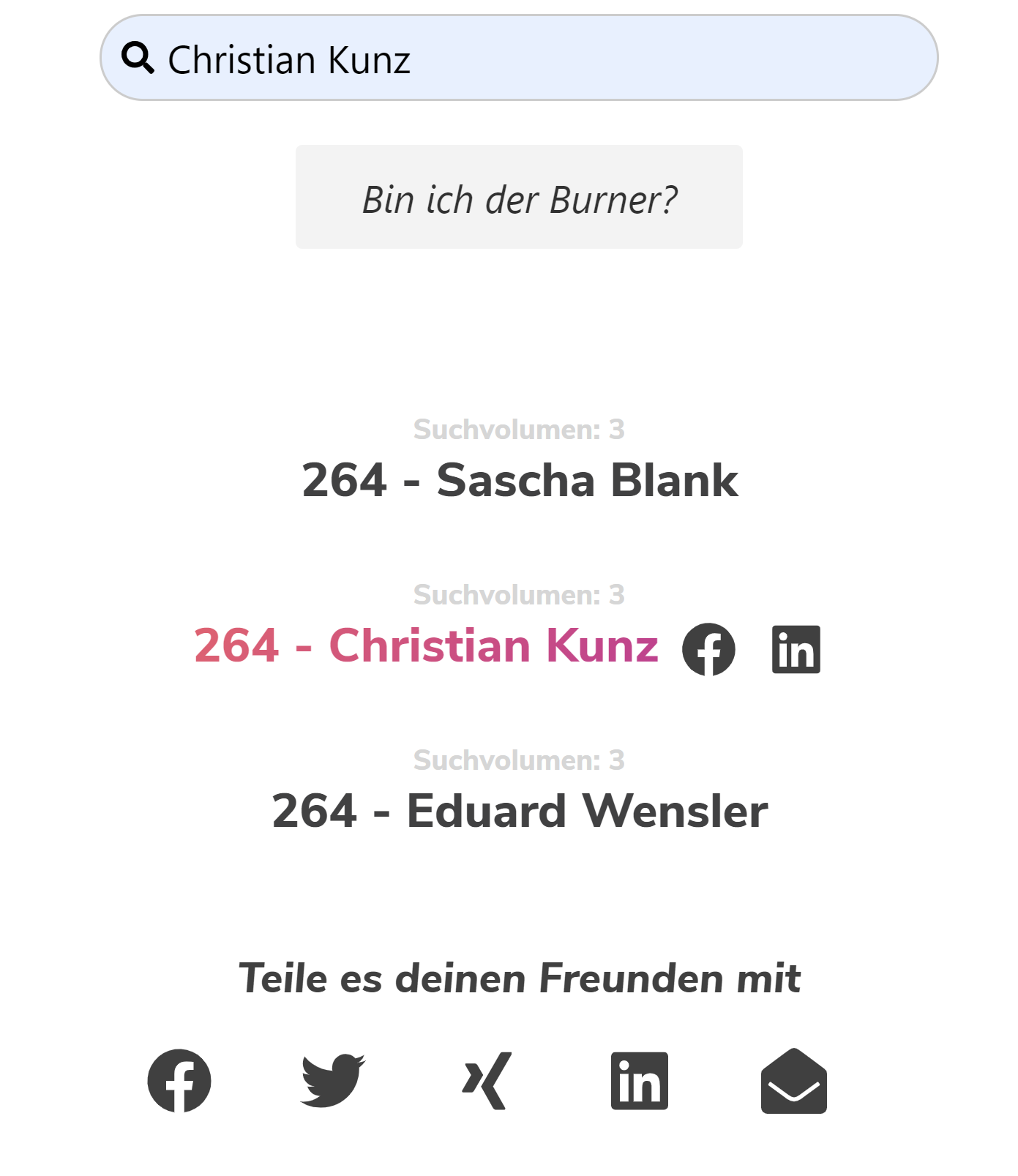The image size is (1018, 1176).
Task: Click 'Suchvolumen: 3' above Christian Kunz
Action: tap(520, 593)
